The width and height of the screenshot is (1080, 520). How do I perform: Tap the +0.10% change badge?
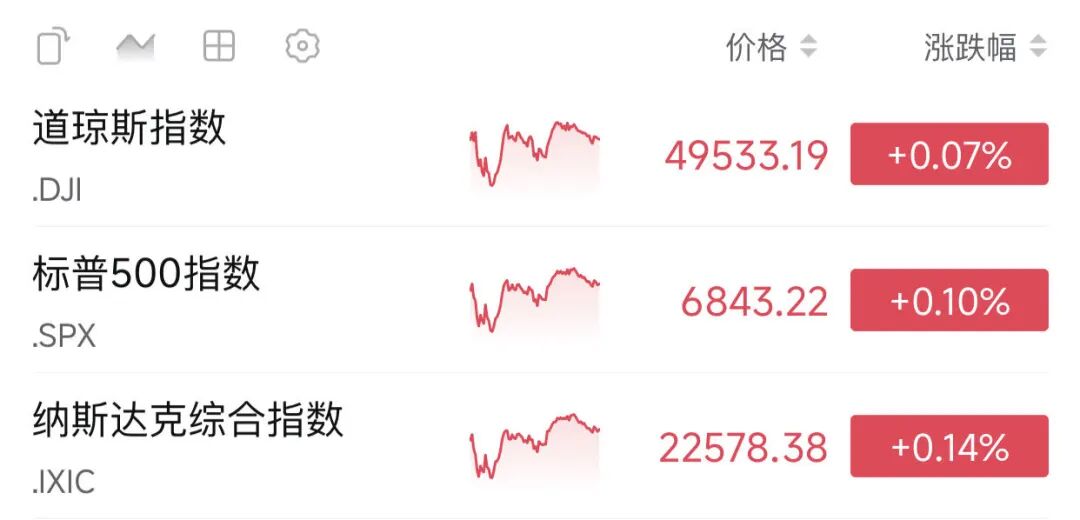pos(949,300)
